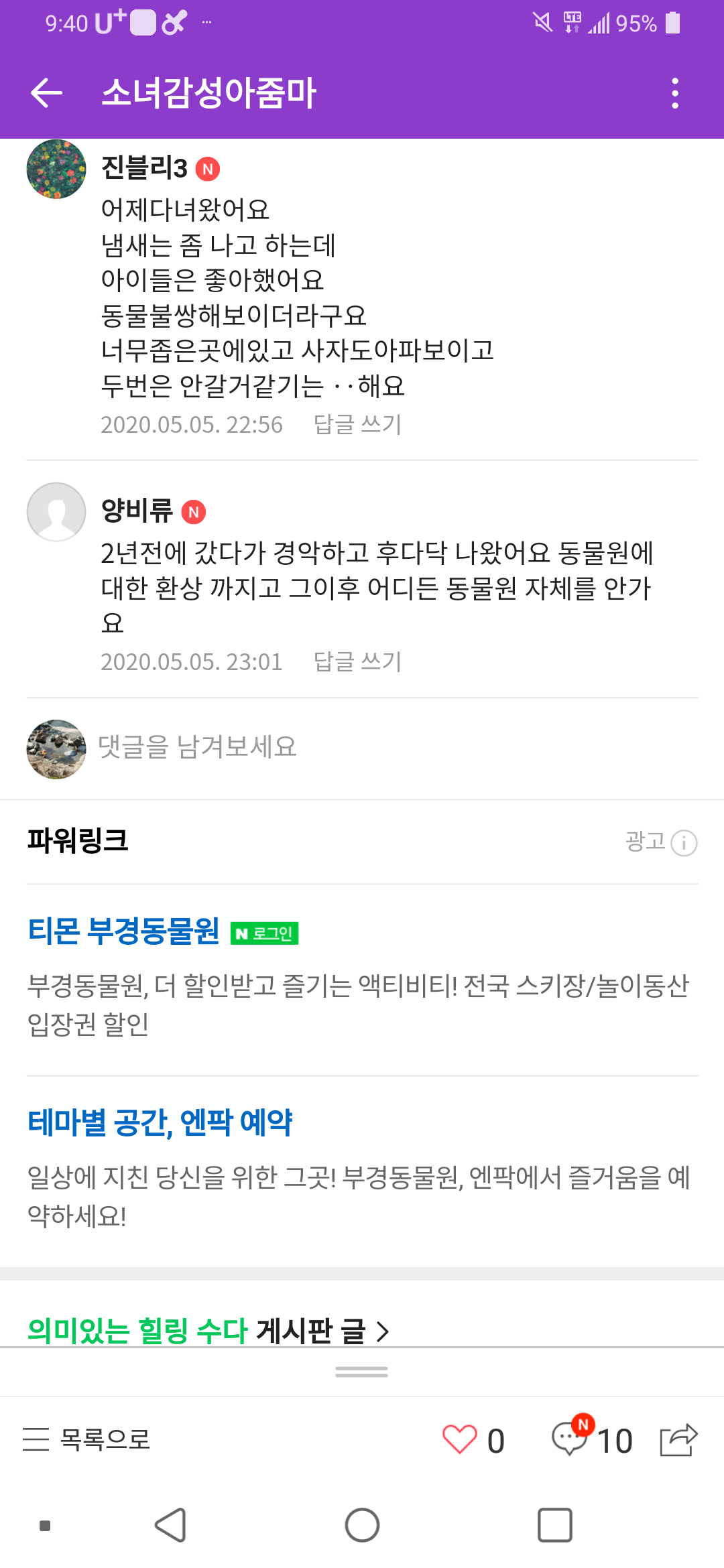Open the comments bubble showing 10

tap(570, 1439)
